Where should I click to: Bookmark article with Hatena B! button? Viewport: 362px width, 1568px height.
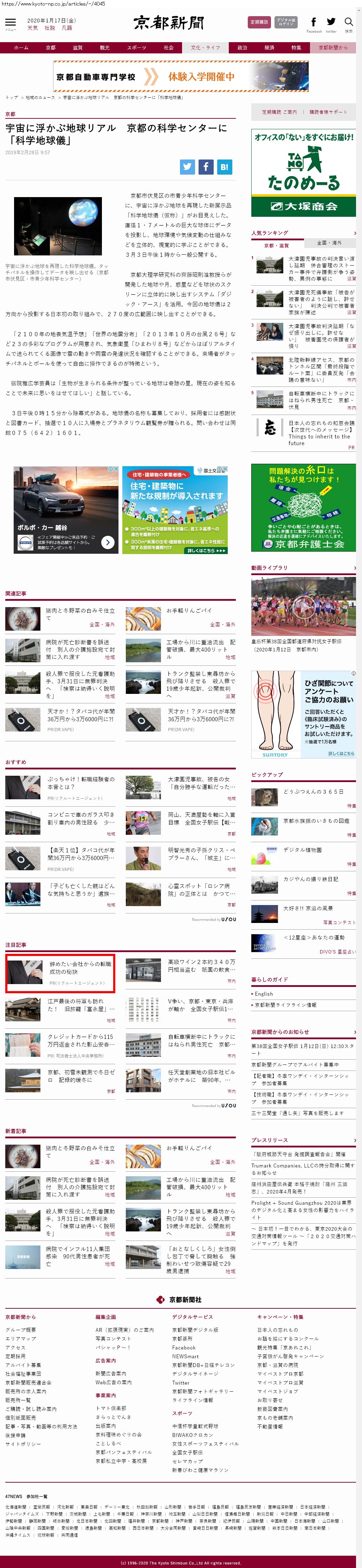224,167
